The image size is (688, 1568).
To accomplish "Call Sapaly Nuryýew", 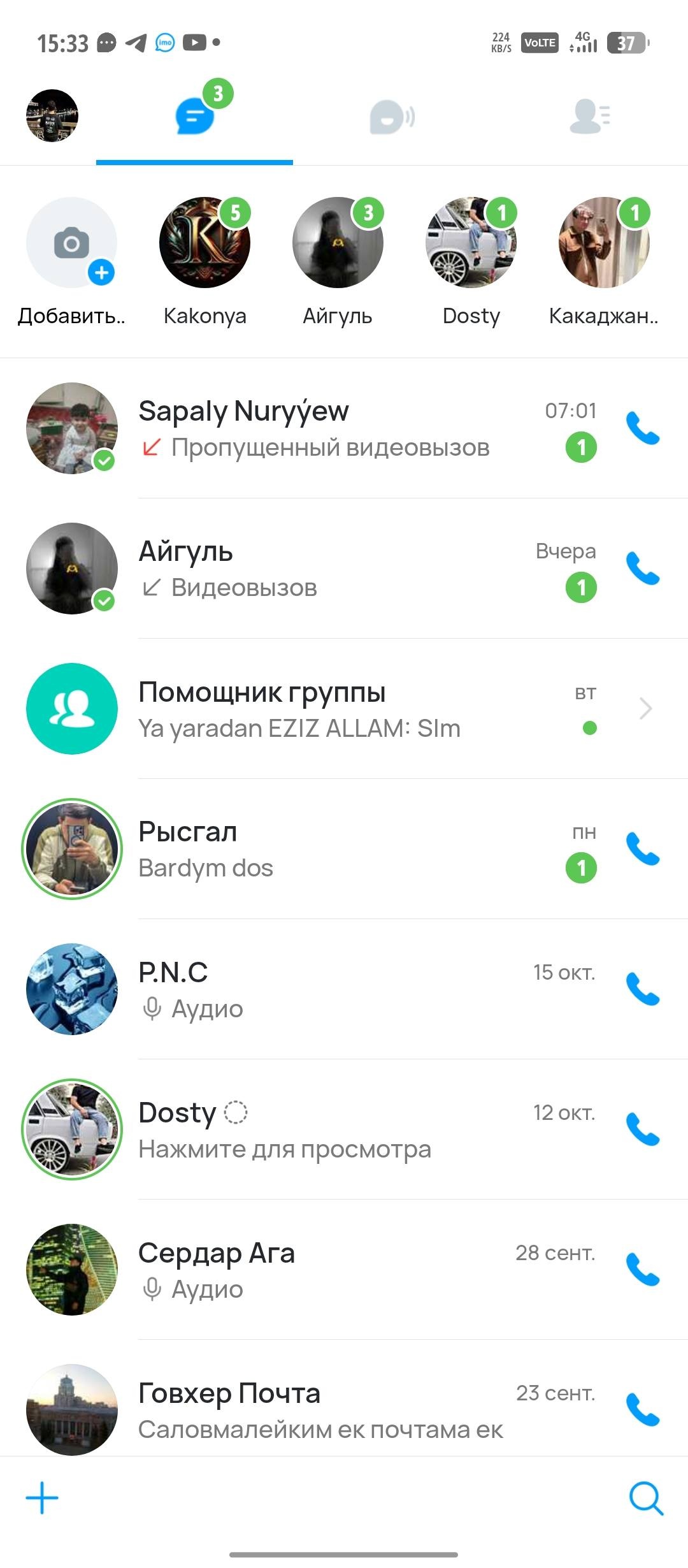I will click(x=643, y=428).
